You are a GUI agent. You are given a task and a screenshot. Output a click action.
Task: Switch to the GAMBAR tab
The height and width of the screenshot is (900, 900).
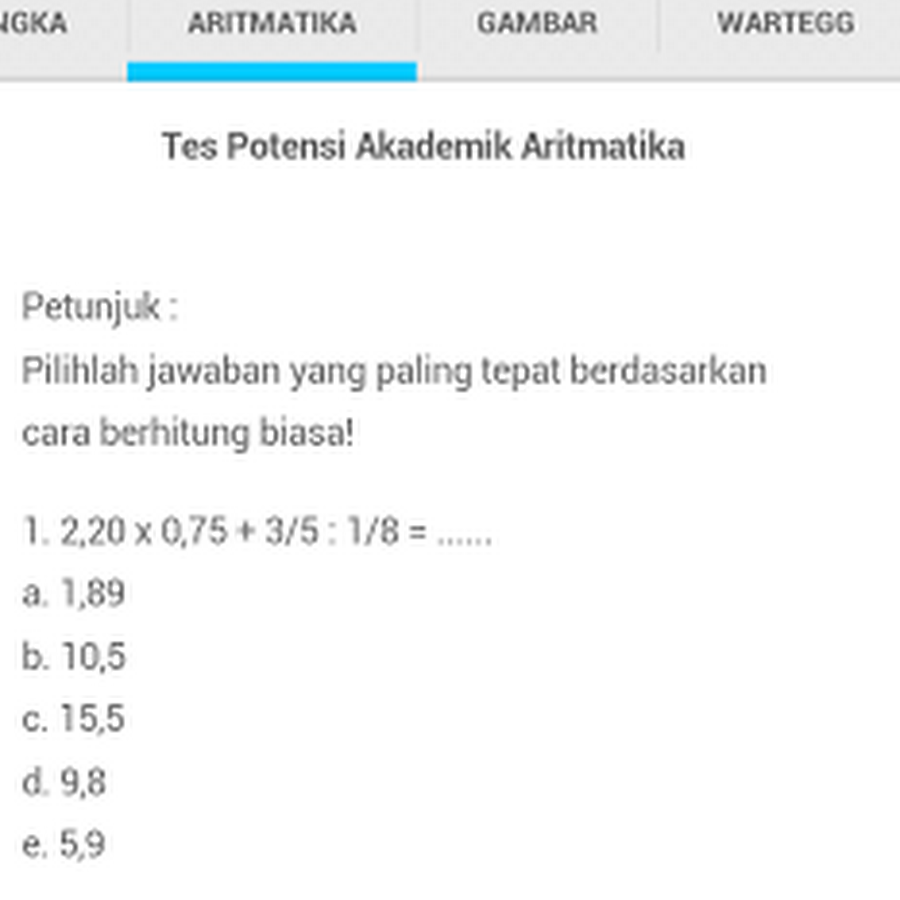[537, 24]
